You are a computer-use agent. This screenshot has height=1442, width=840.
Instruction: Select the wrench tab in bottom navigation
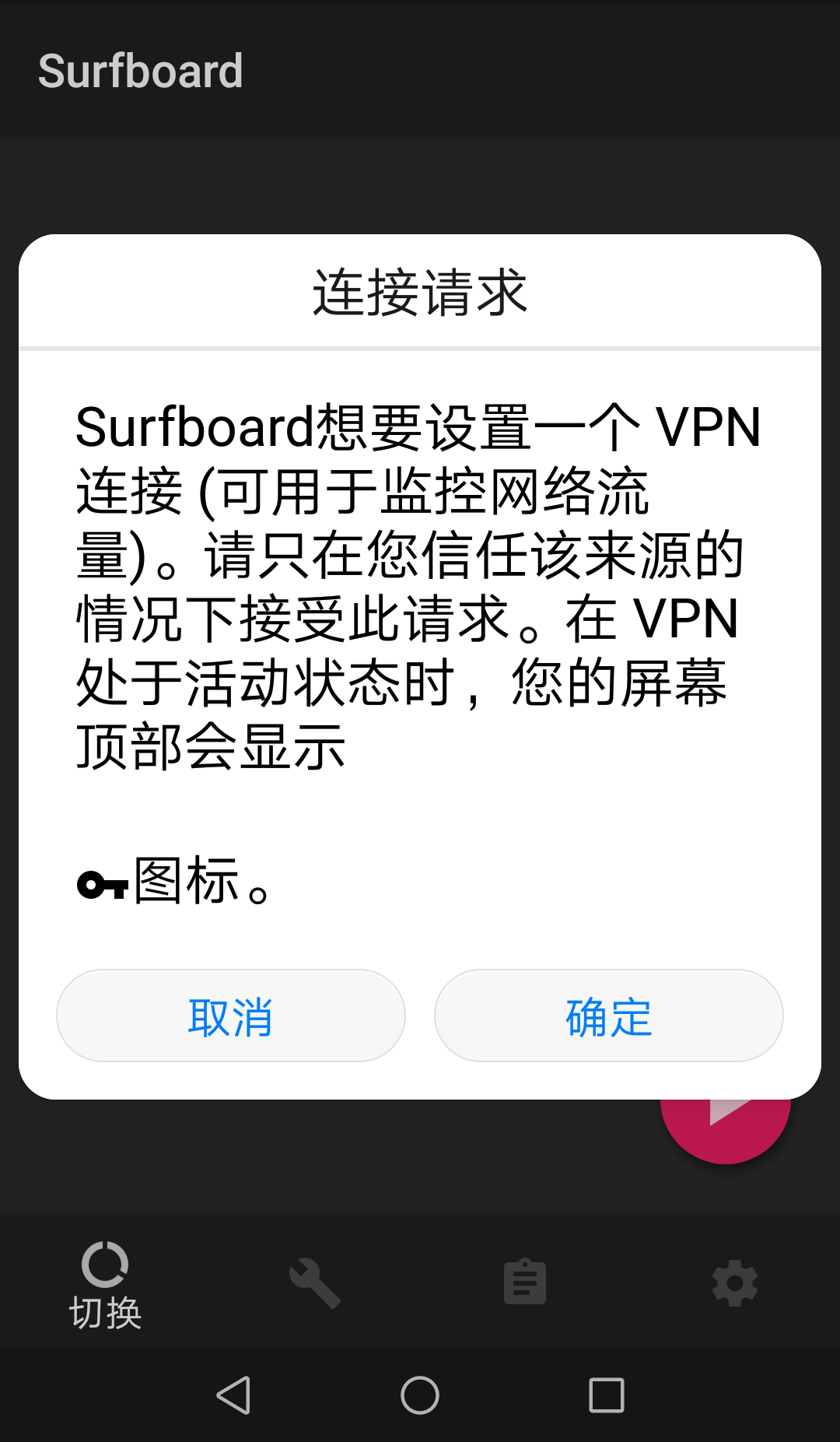click(315, 1280)
